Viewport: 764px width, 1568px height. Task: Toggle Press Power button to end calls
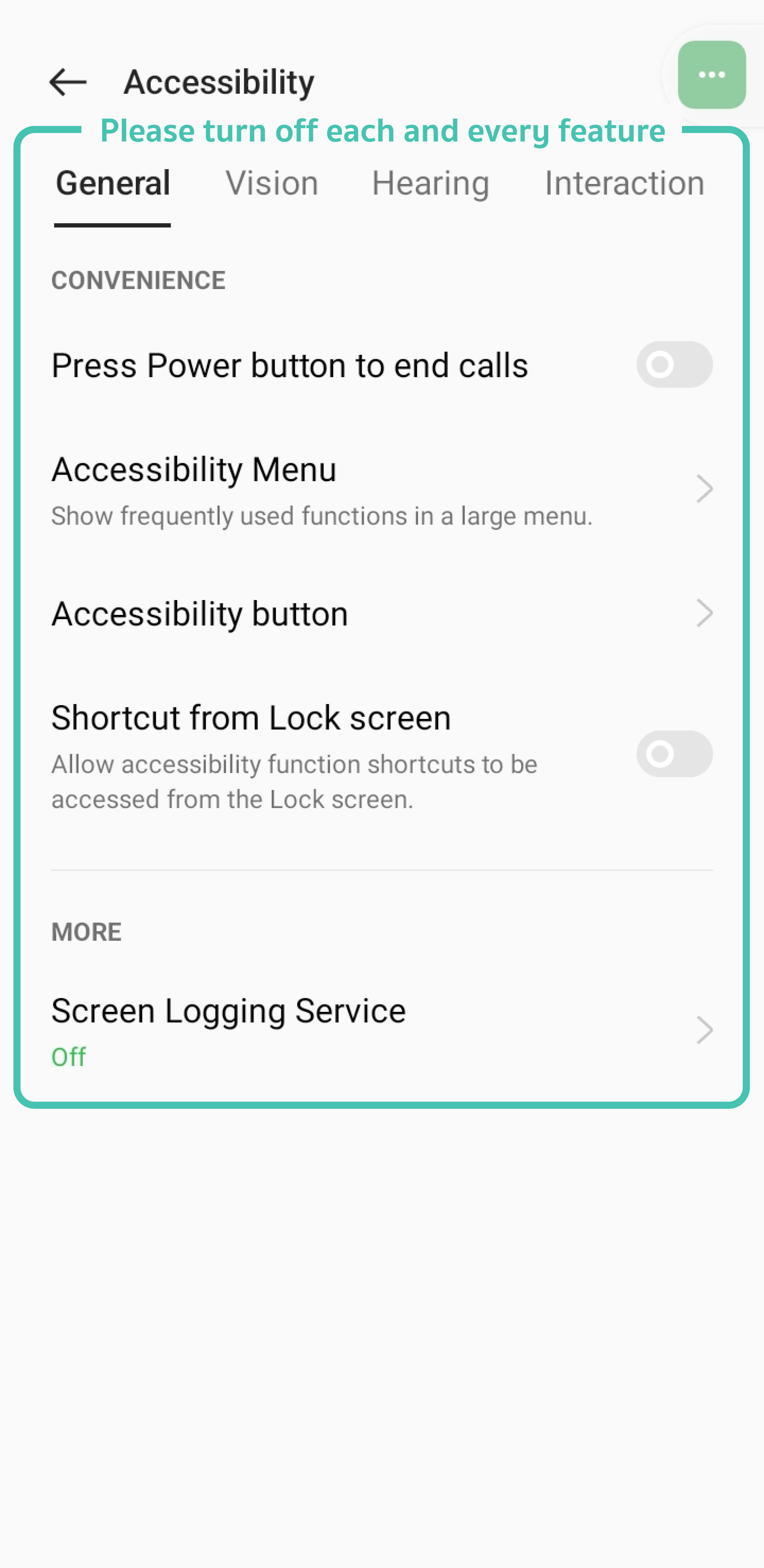(674, 365)
